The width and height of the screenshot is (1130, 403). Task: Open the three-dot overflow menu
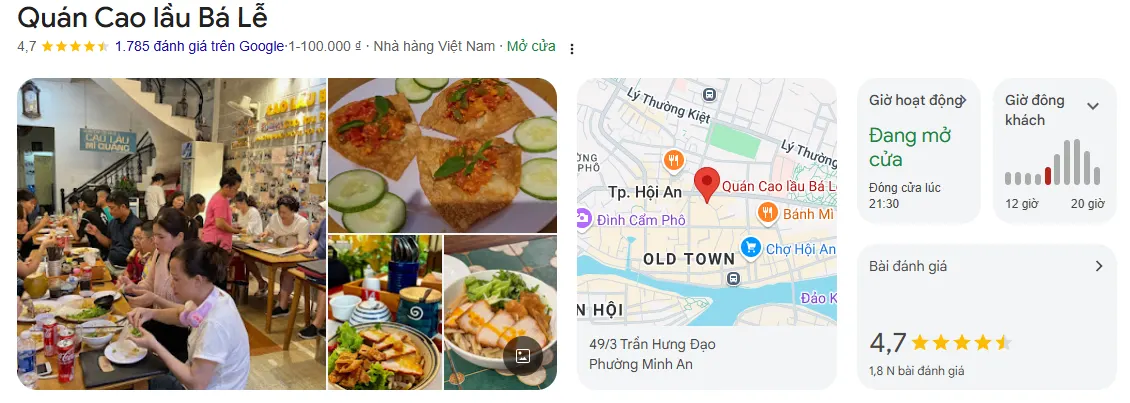572,48
